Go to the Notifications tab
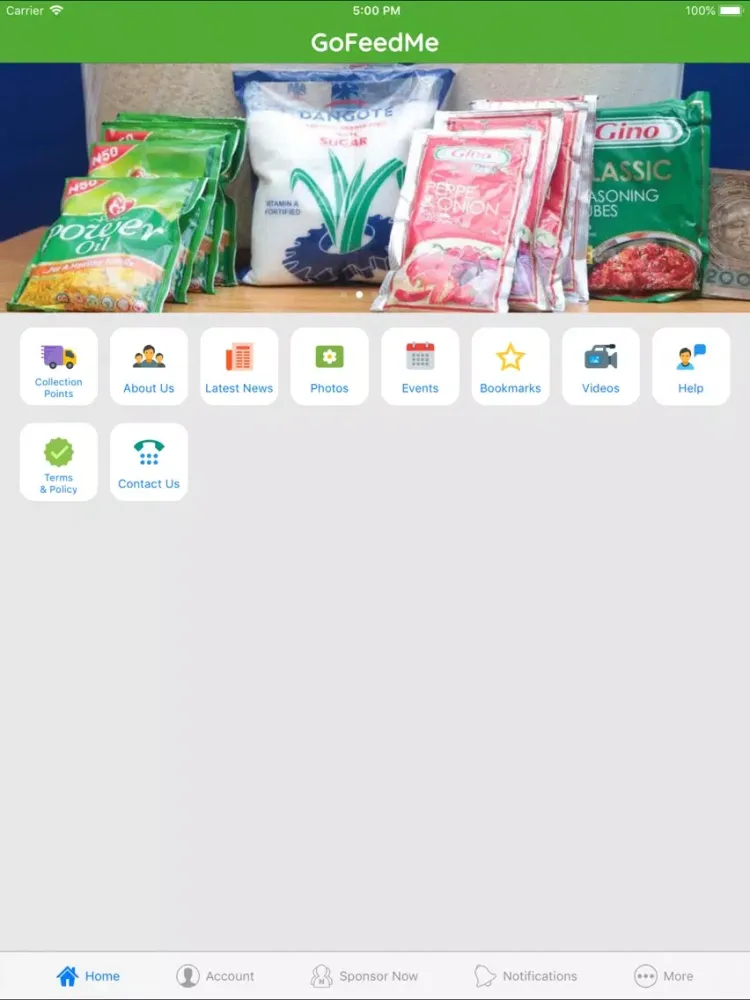The height and width of the screenshot is (1000, 750). (x=526, y=976)
